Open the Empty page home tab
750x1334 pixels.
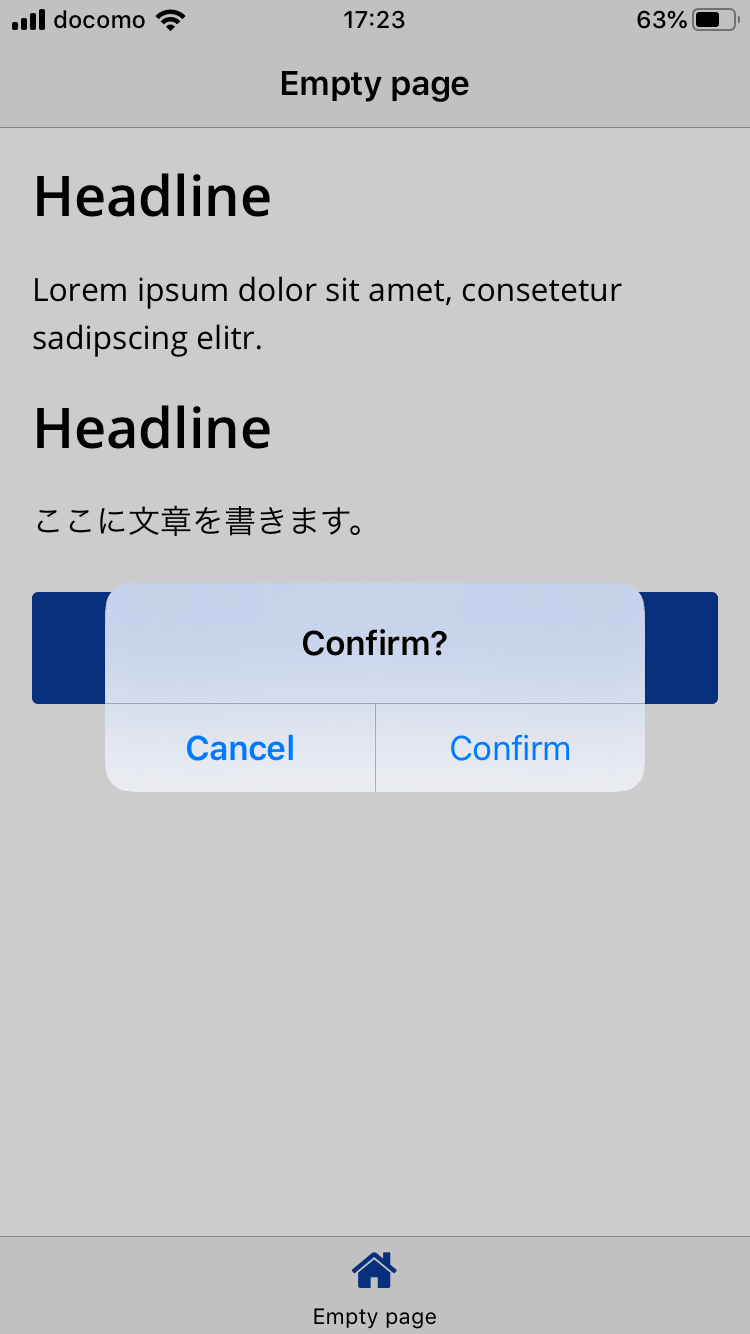coord(375,1287)
